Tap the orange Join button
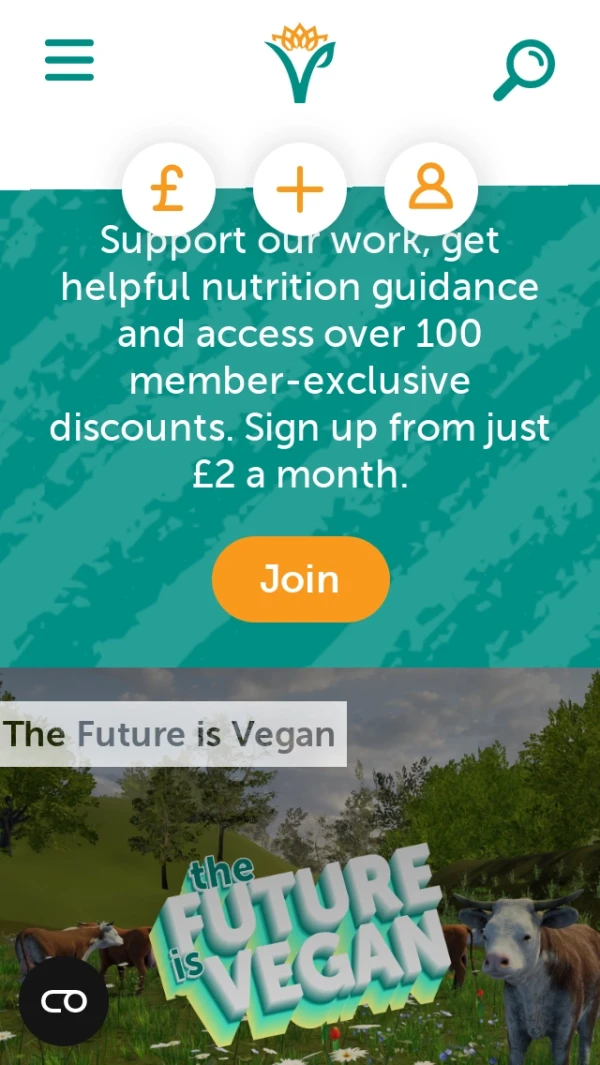 300,579
